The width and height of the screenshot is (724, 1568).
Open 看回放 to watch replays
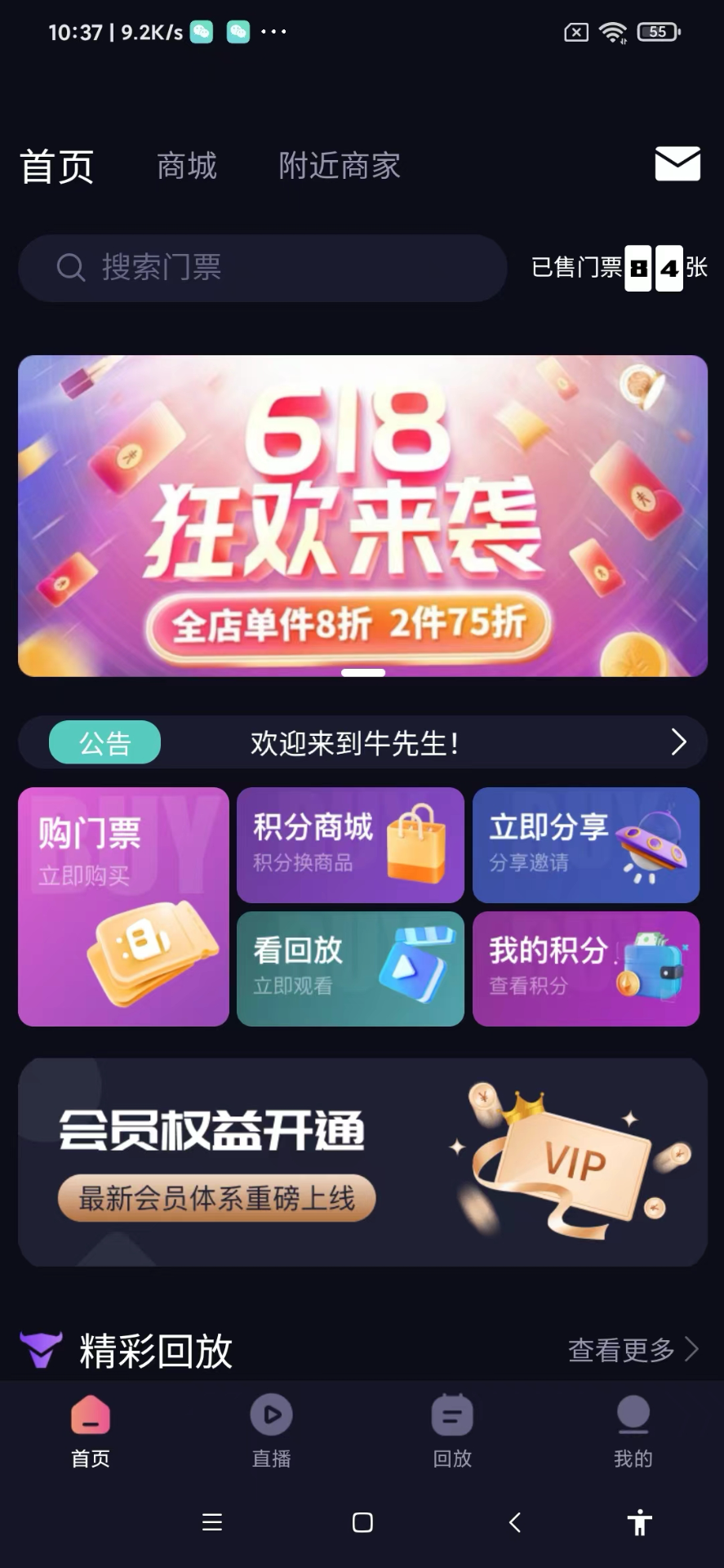point(350,969)
